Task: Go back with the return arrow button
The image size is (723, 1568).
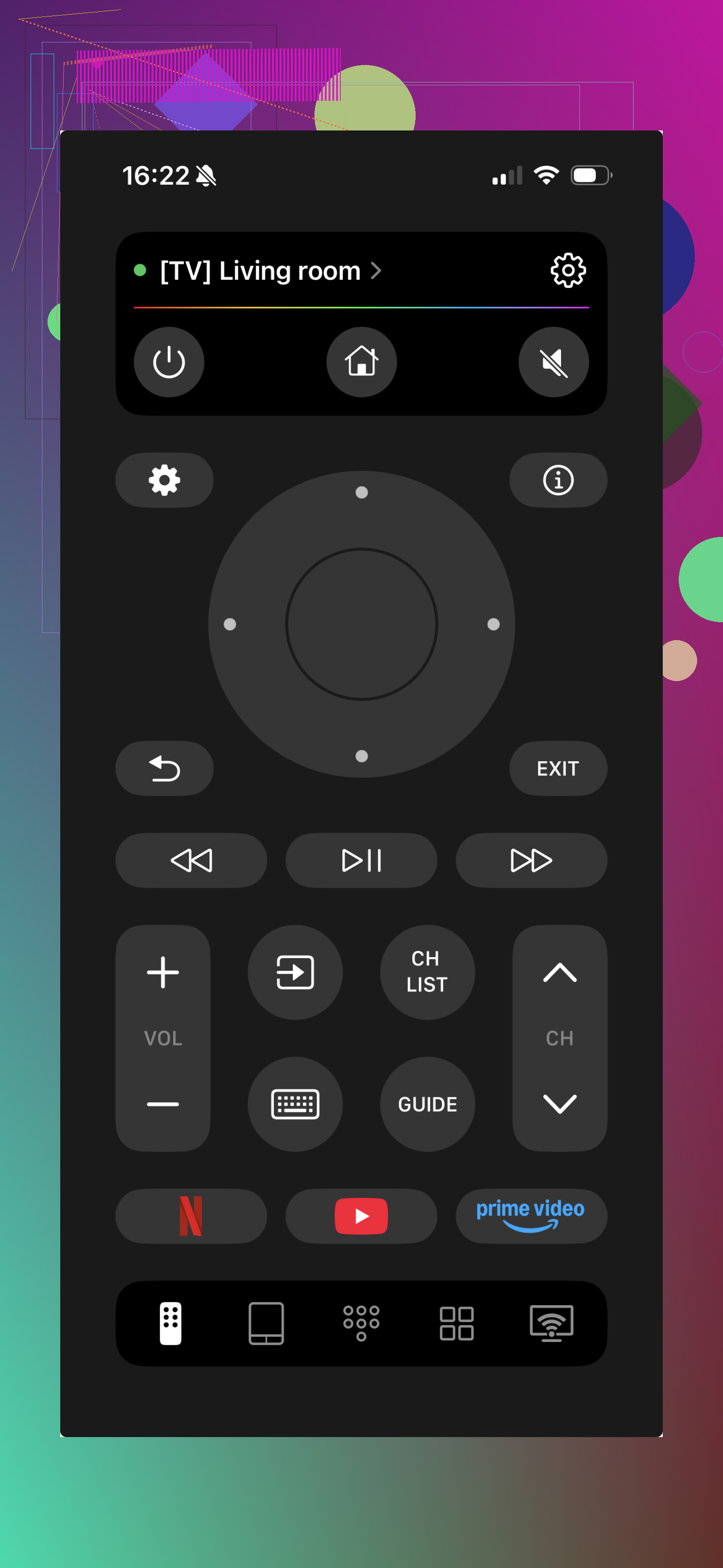Action: pyautogui.click(x=164, y=768)
